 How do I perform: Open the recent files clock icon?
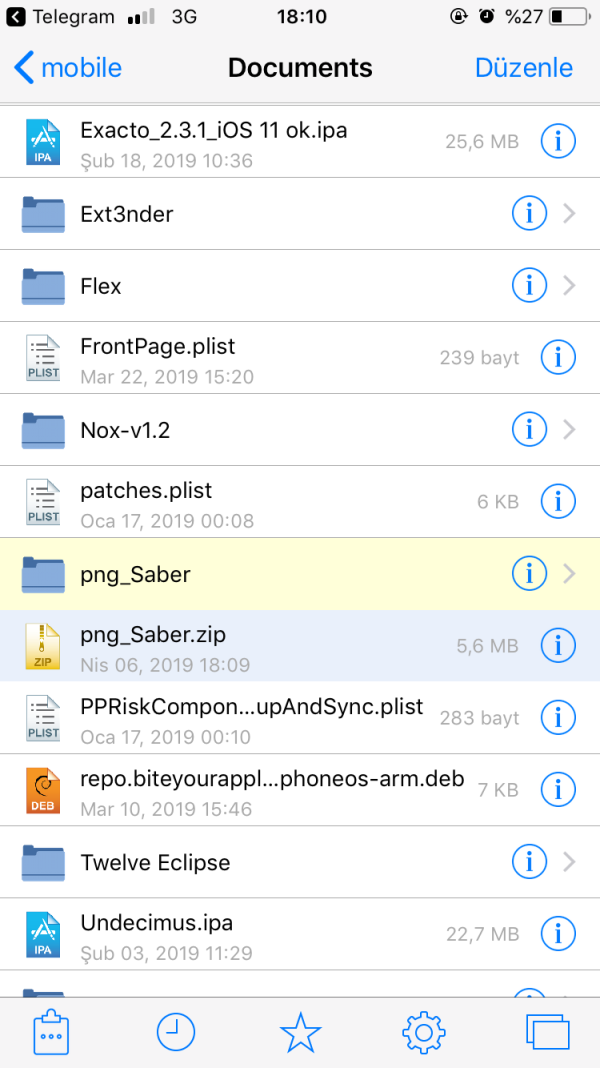pos(176,1032)
